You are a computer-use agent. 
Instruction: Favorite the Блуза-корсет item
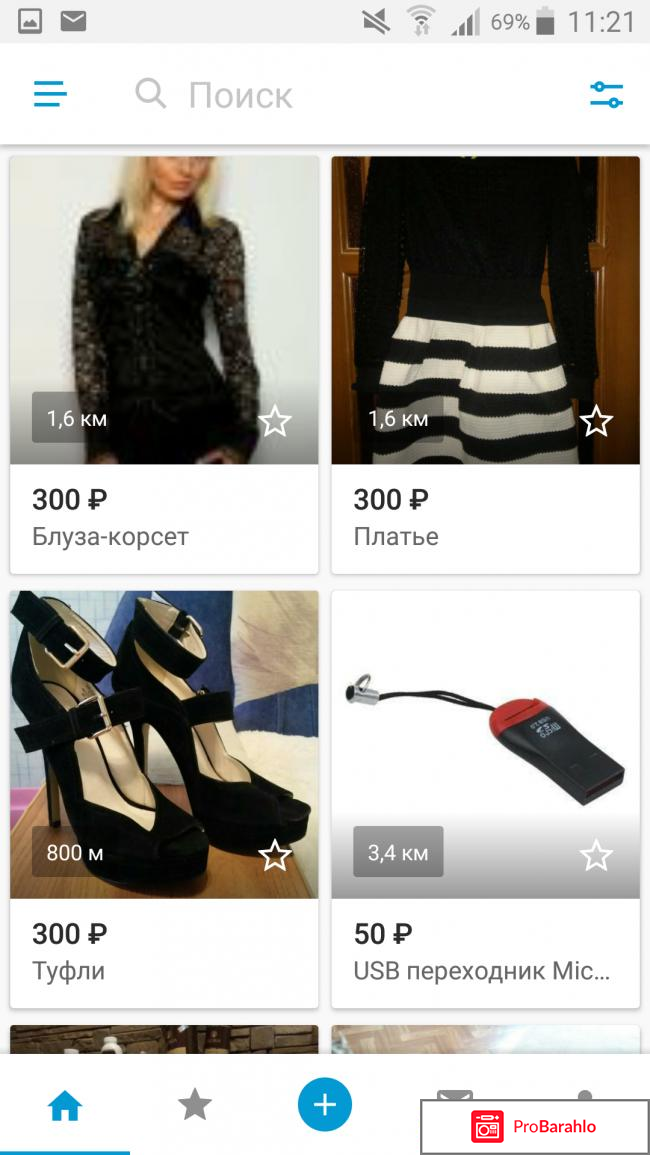[275, 422]
